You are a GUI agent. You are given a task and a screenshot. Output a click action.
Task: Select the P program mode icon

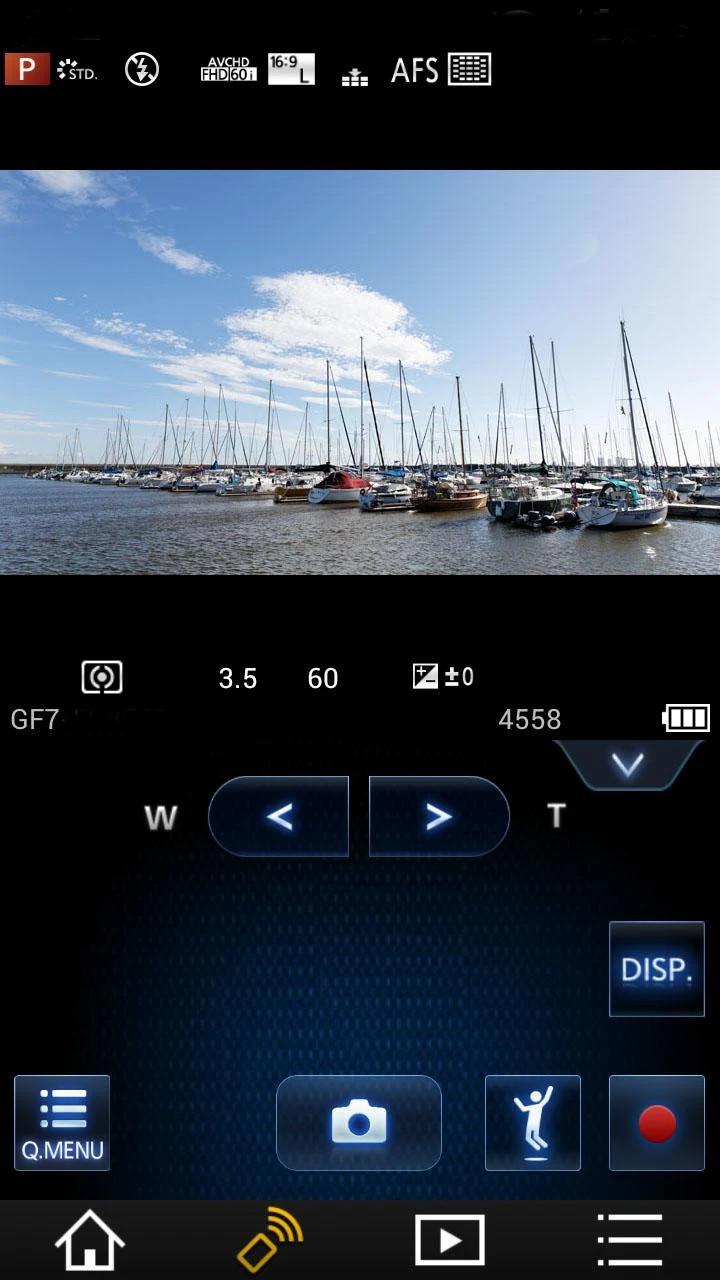(27, 68)
